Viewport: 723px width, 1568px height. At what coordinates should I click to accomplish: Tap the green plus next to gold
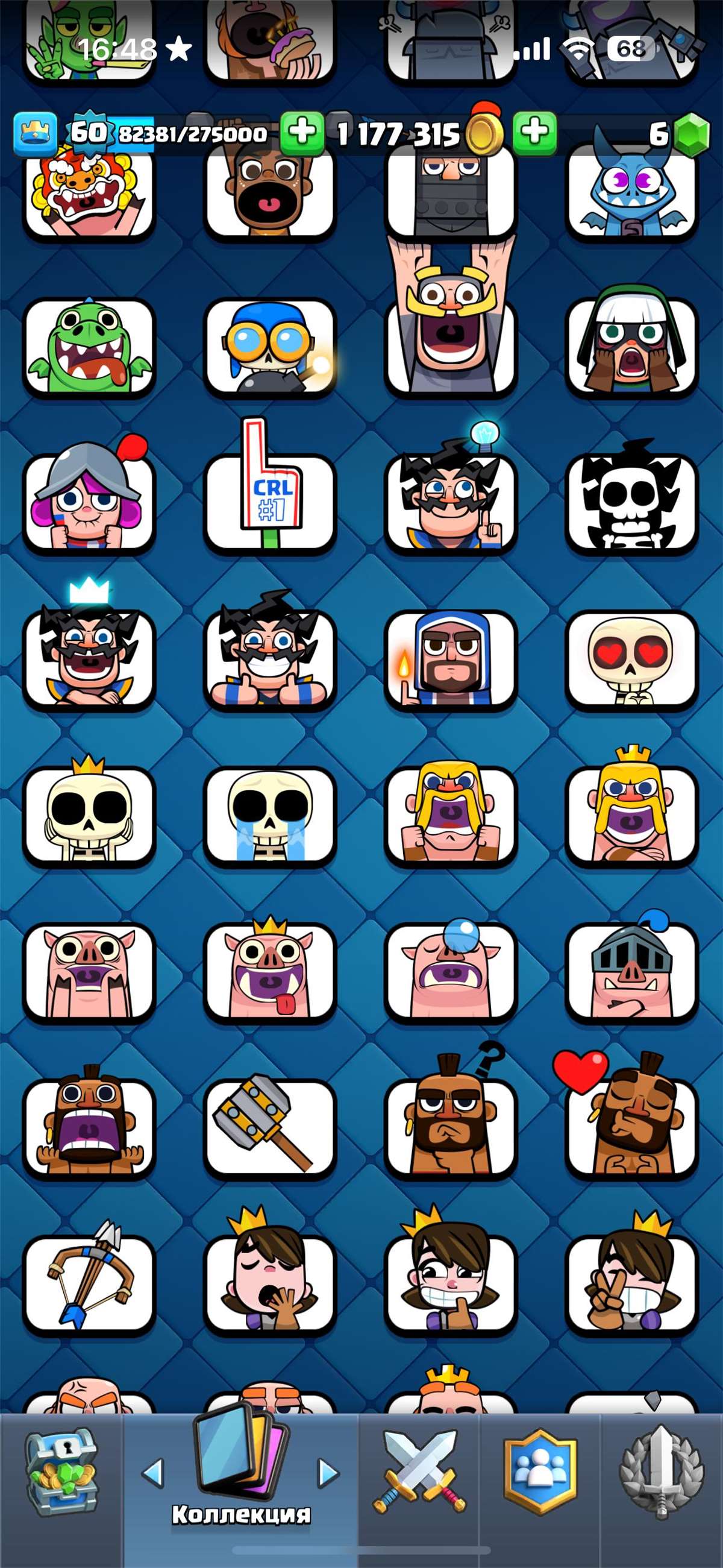(x=534, y=131)
